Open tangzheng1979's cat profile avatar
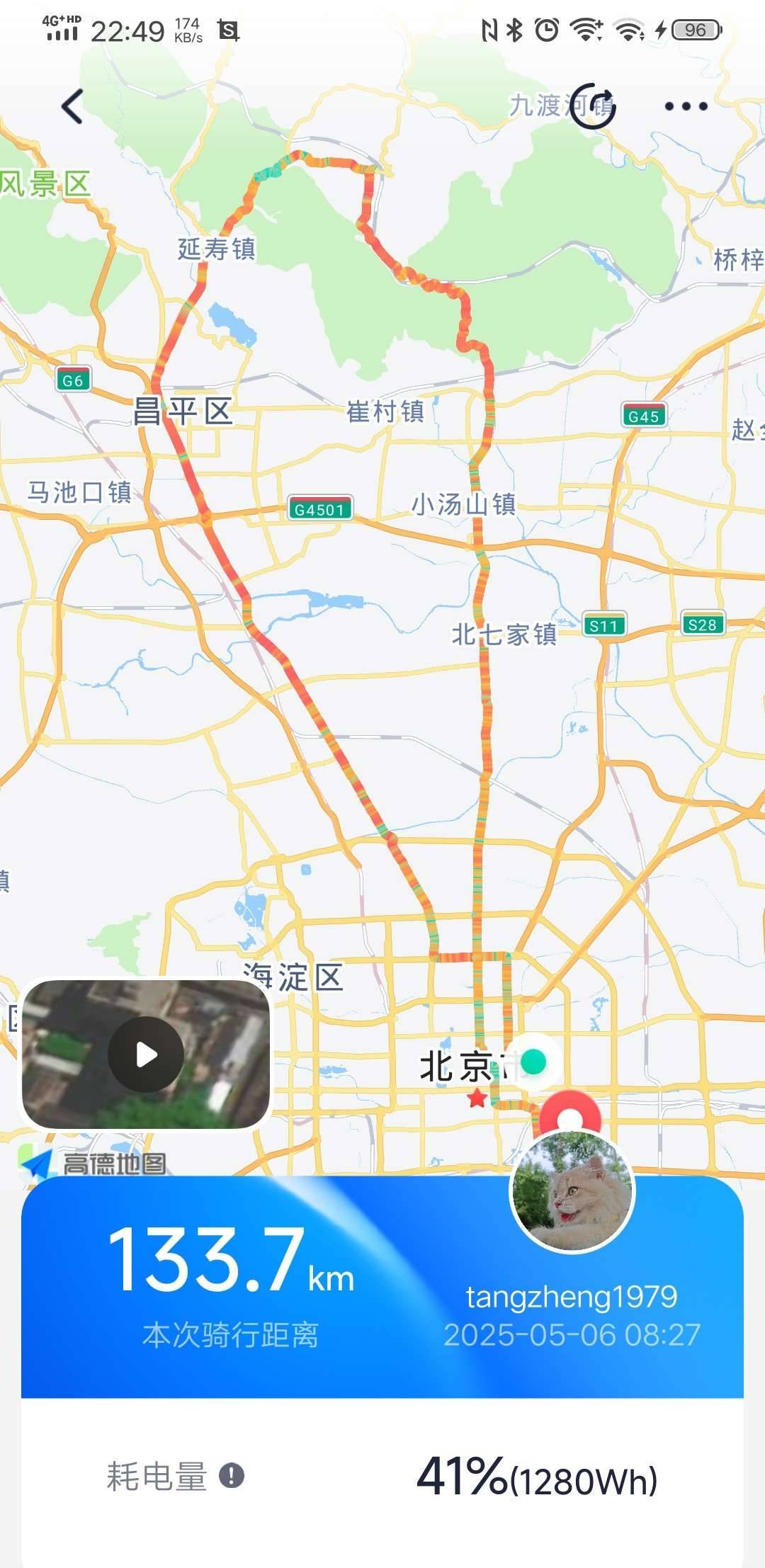This screenshot has width=765, height=1568. click(x=572, y=1190)
